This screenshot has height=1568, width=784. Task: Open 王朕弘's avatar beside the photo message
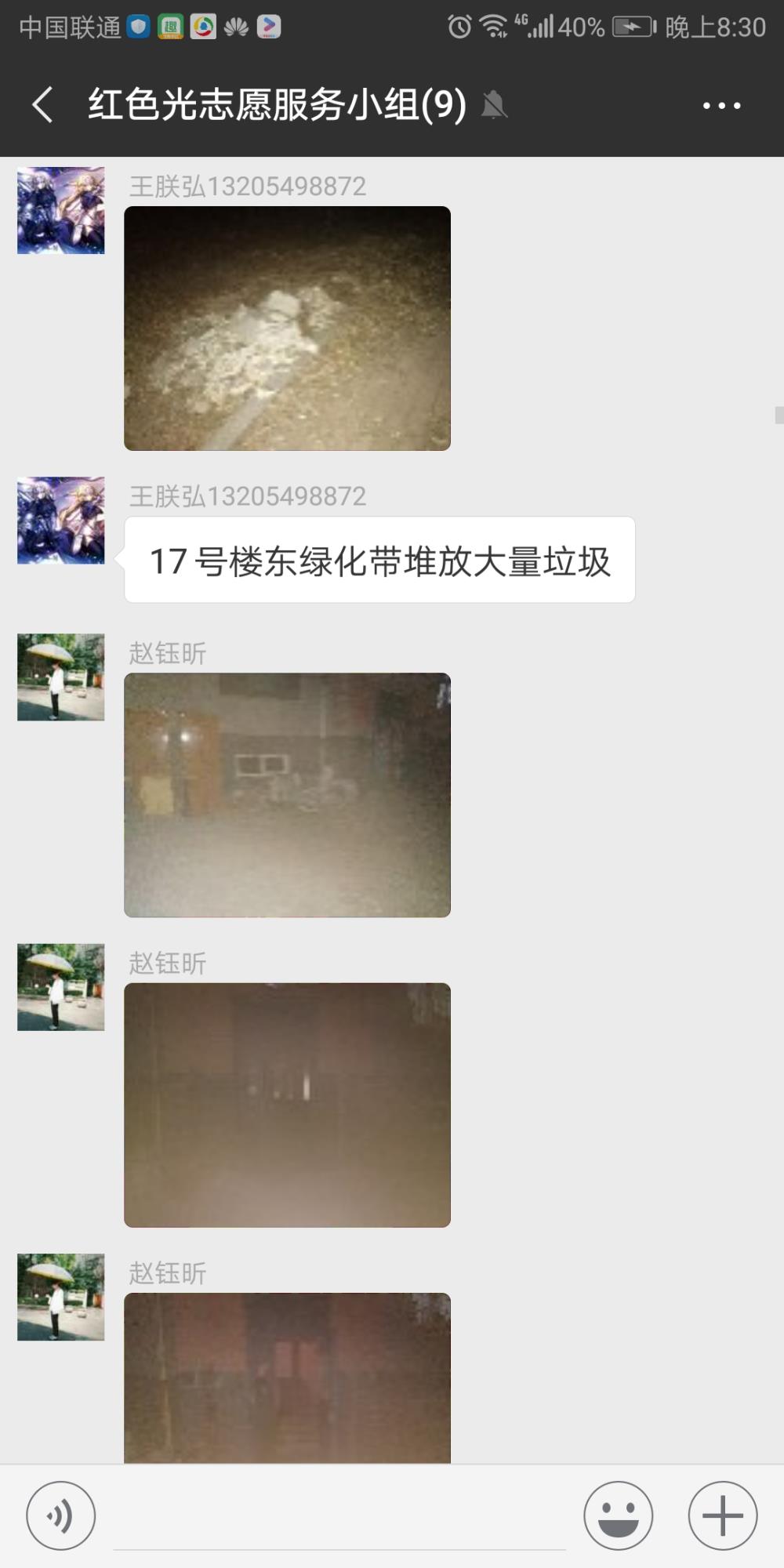pyautogui.click(x=61, y=210)
